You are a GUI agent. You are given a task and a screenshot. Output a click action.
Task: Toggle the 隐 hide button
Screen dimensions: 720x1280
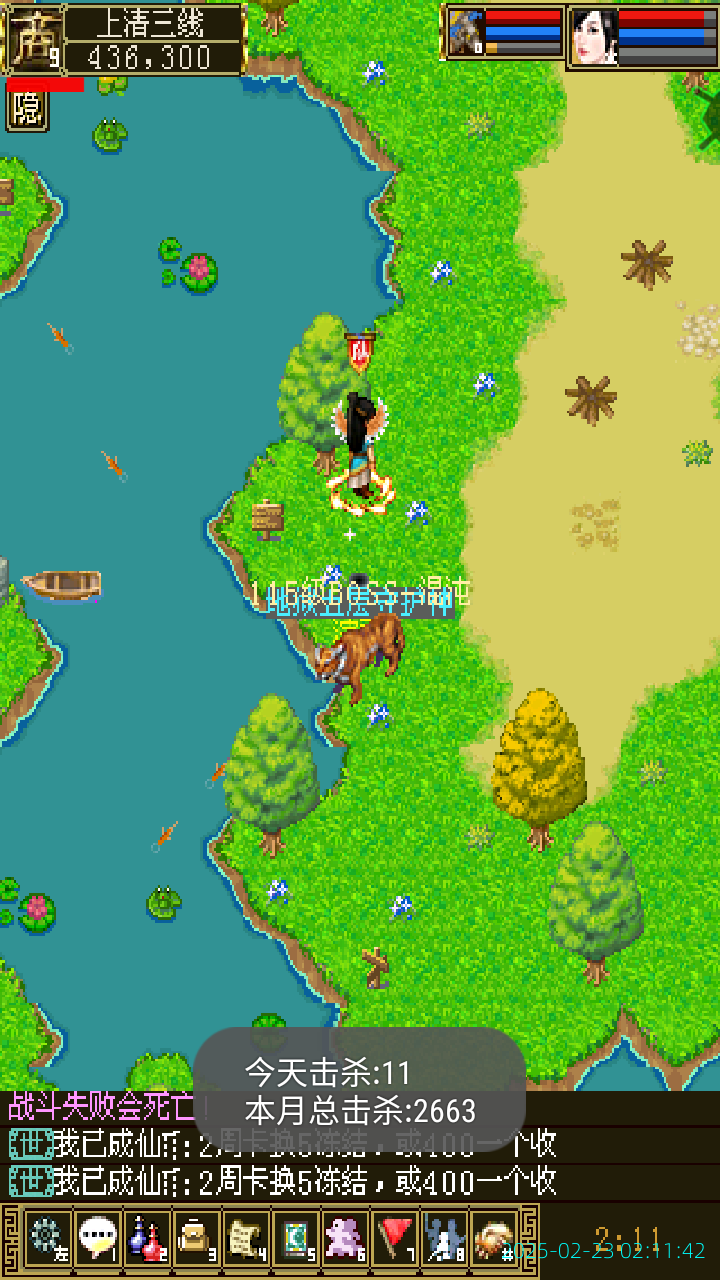[x=27, y=110]
